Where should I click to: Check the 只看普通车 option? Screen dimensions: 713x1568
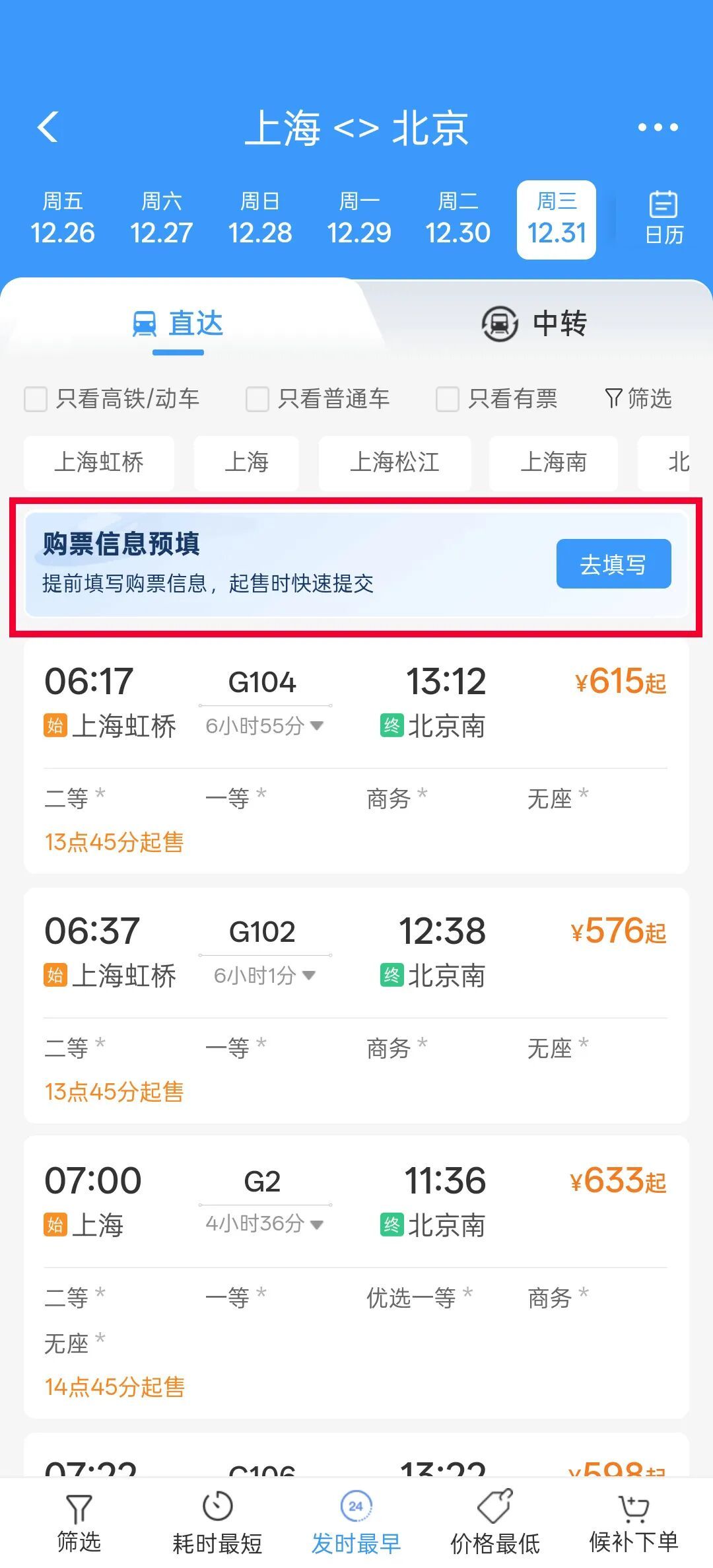tap(257, 399)
